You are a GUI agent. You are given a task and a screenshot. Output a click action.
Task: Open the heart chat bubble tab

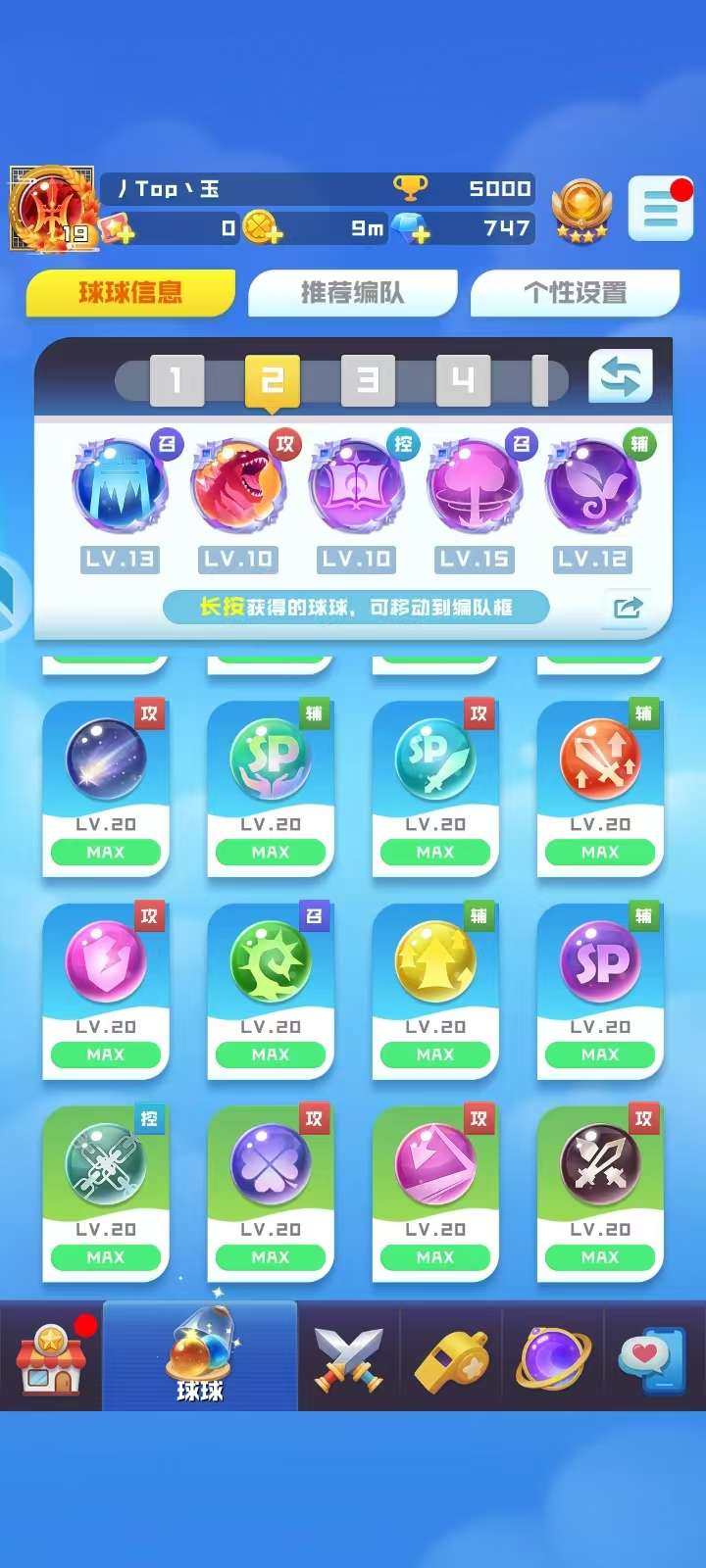pos(651,1358)
